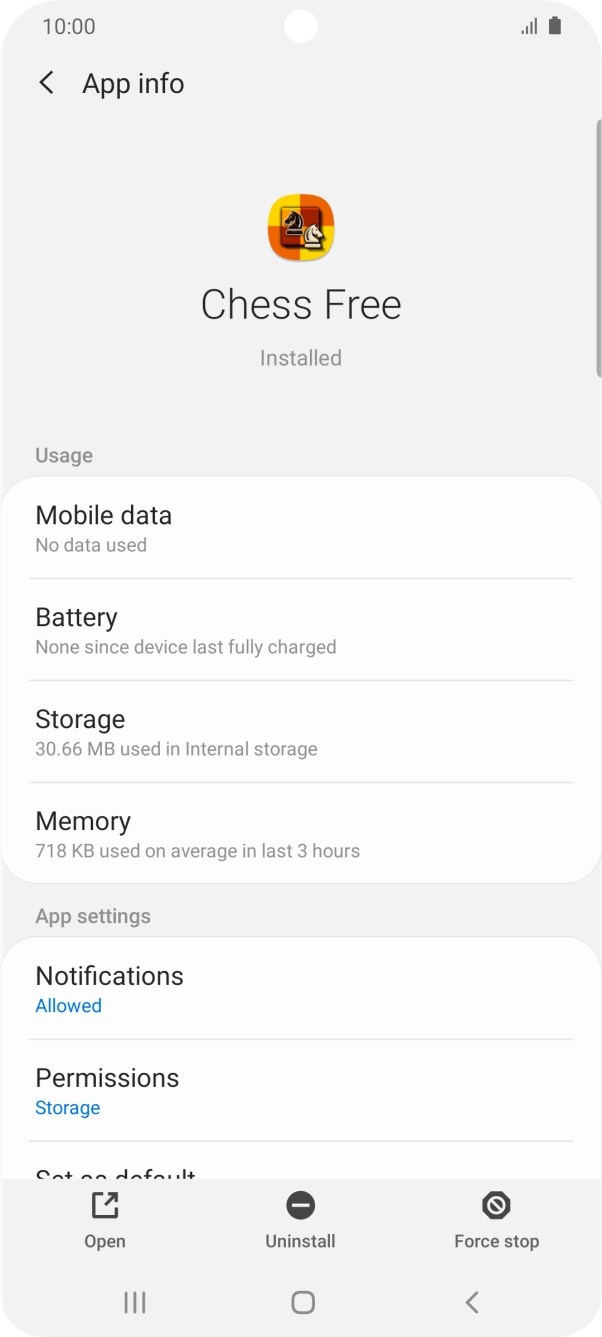
Task: Tap the system home button
Action: (302, 1302)
